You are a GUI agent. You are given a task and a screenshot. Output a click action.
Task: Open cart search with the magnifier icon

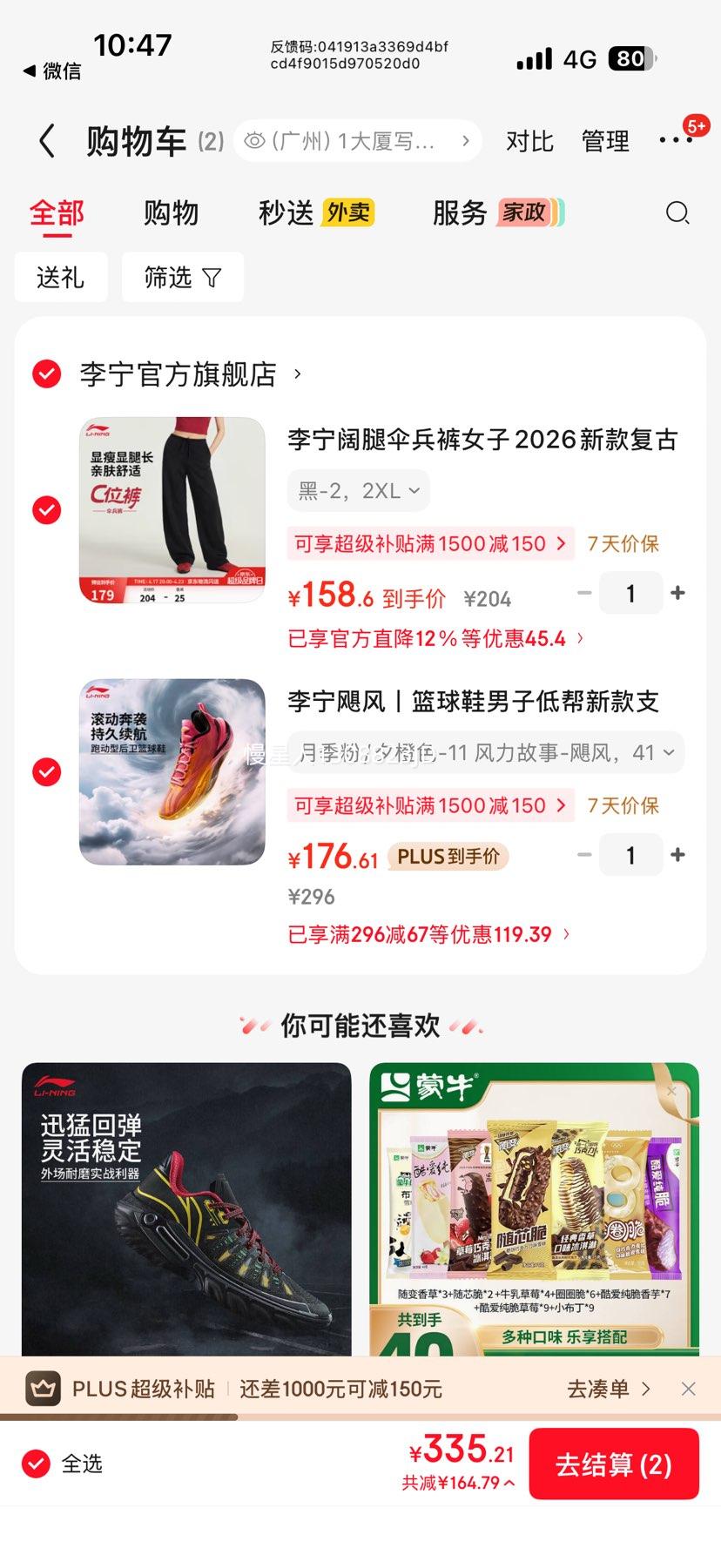pos(677,213)
